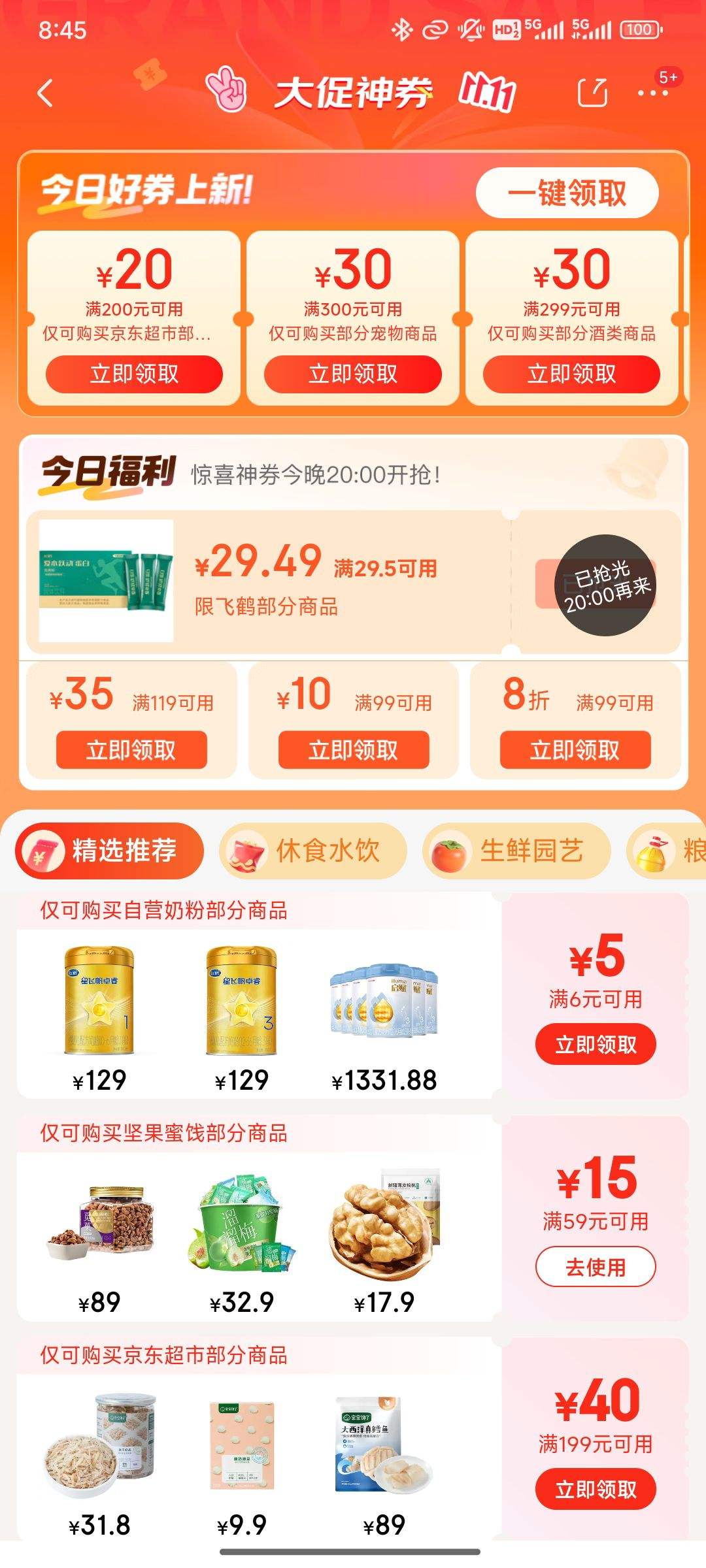
Task: Tap the 11.11 badge beside the page title
Action: click(x=487, y=93)
